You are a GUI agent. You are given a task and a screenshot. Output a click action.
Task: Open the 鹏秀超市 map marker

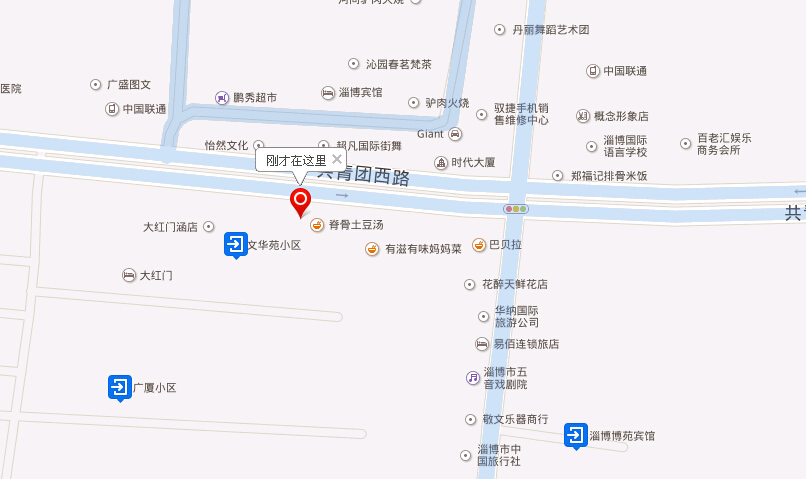[x=221, y=97]
